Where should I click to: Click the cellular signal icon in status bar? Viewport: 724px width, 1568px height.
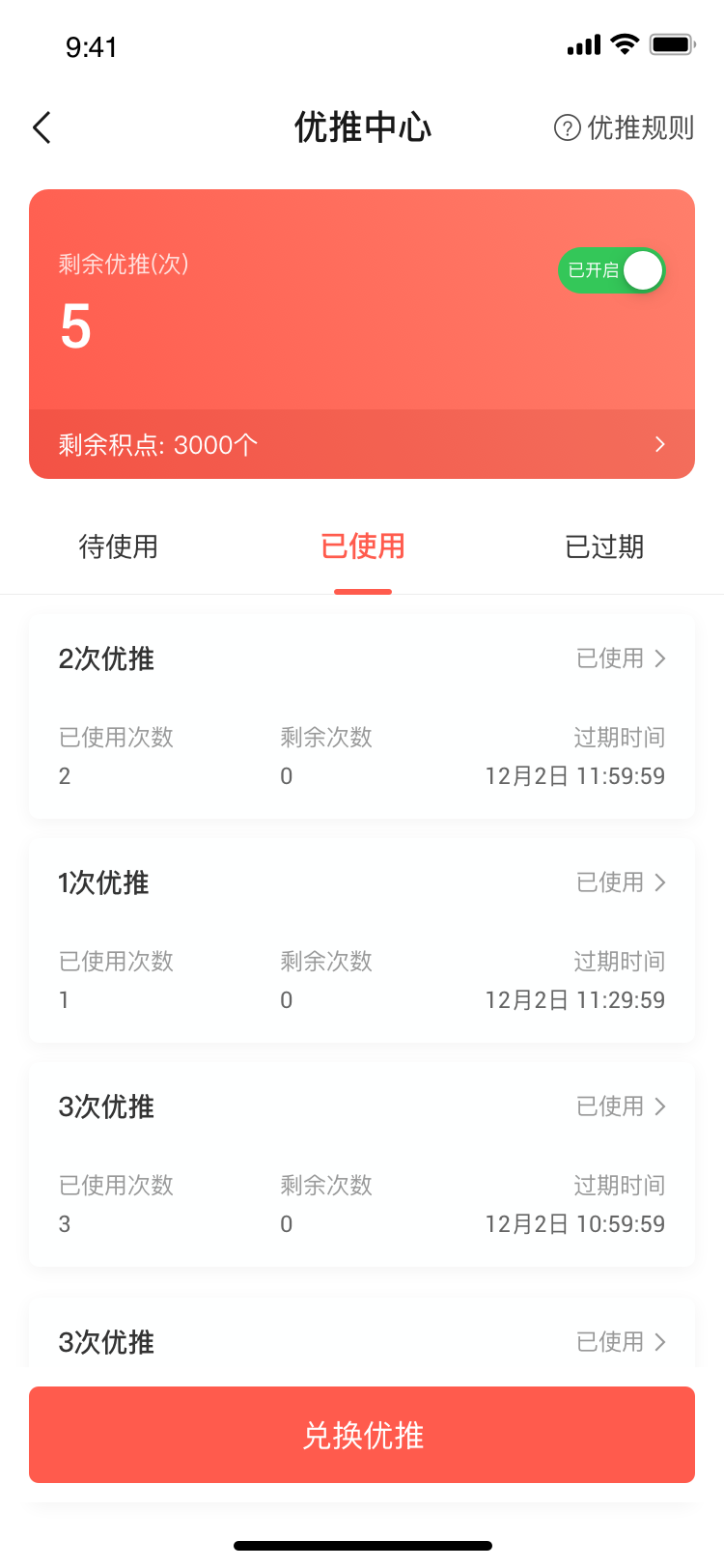[x=583, y=44]
